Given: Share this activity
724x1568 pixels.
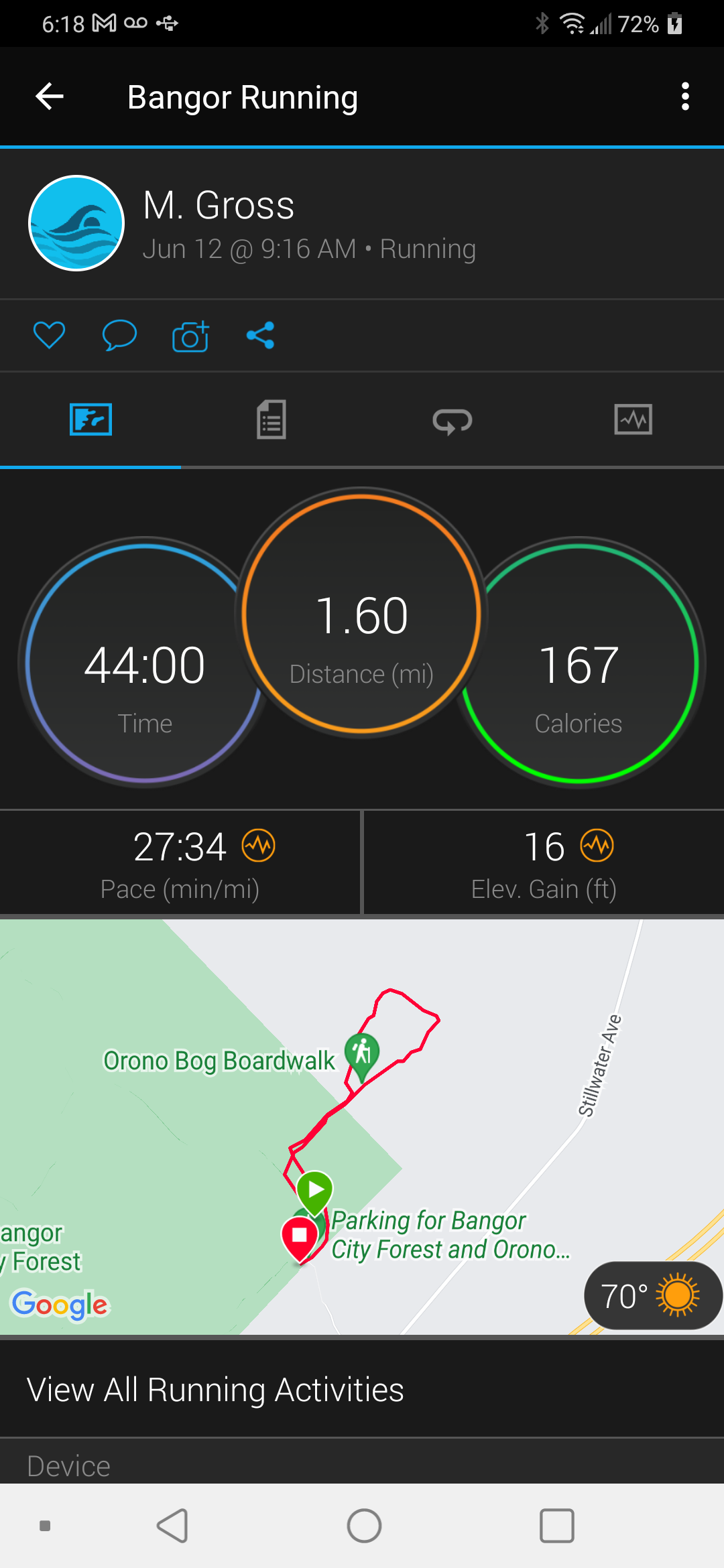Looking at the screenshot, I should click(260, 335).
